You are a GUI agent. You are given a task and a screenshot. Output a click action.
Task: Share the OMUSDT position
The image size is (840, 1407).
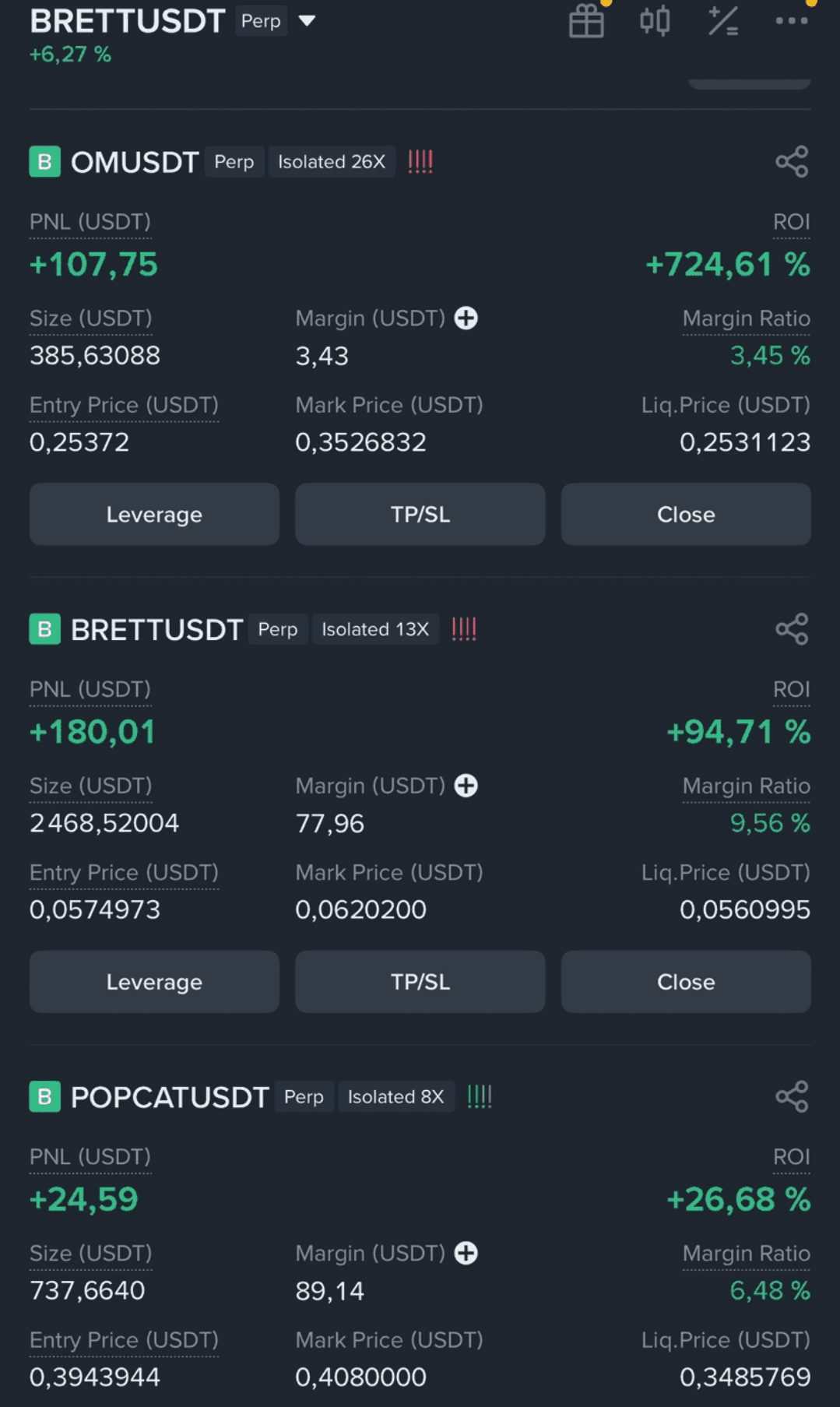792,162
